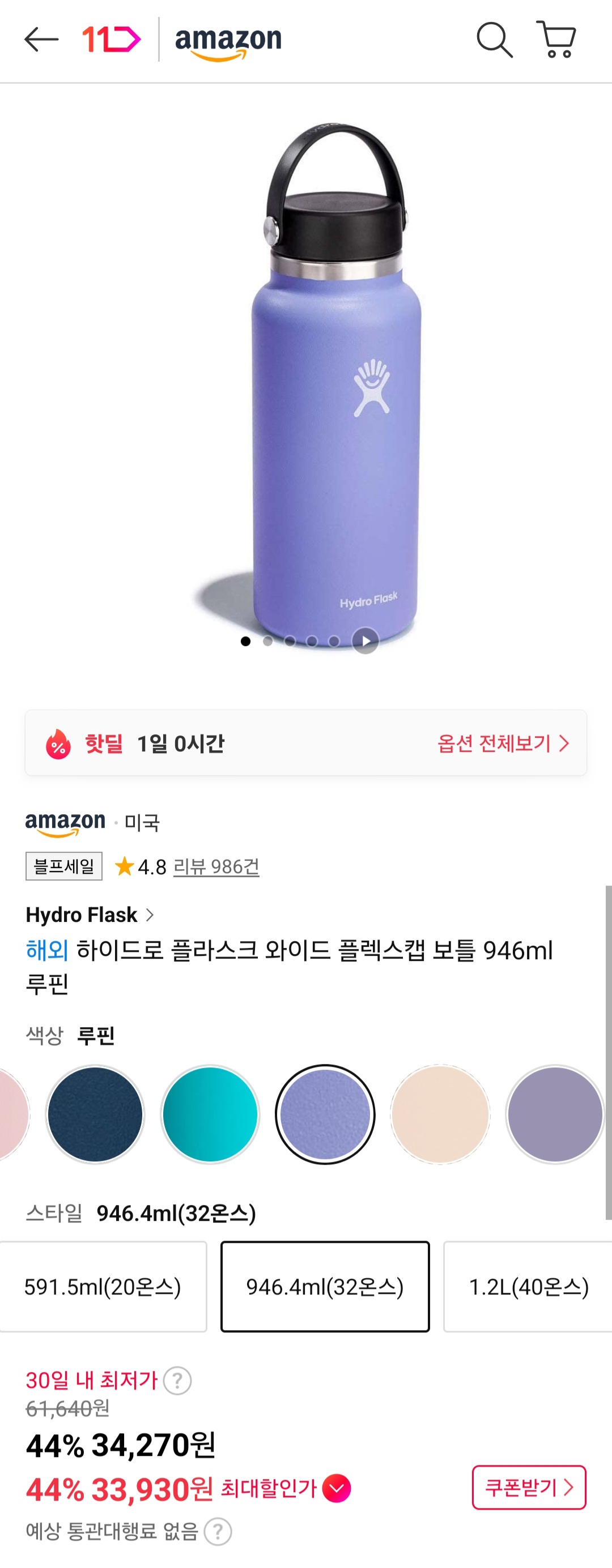Screen dimensions: 612x1568
Task: Go back to the previous page
Action: (41, 40)
